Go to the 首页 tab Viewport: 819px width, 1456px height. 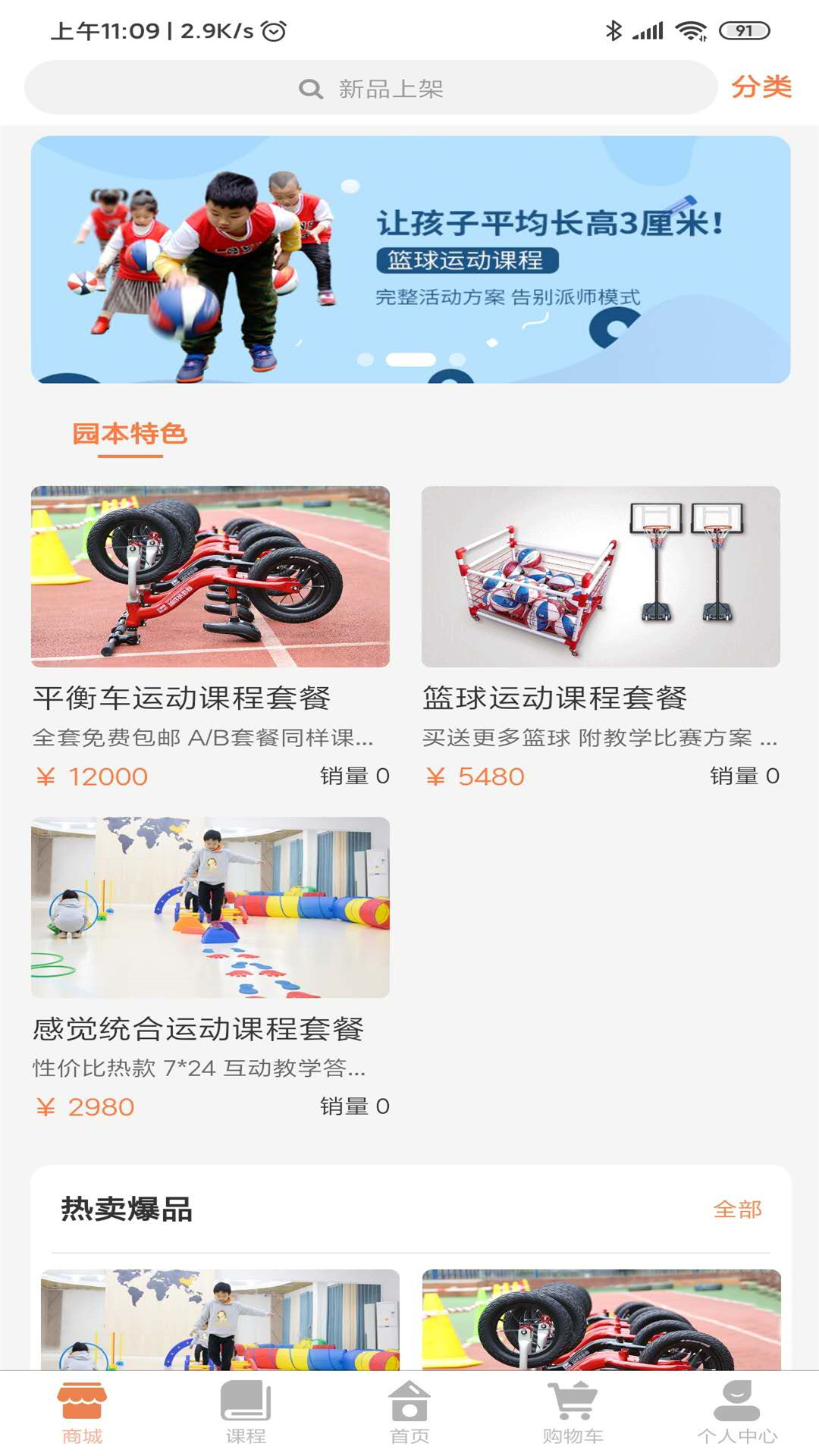409,1414
